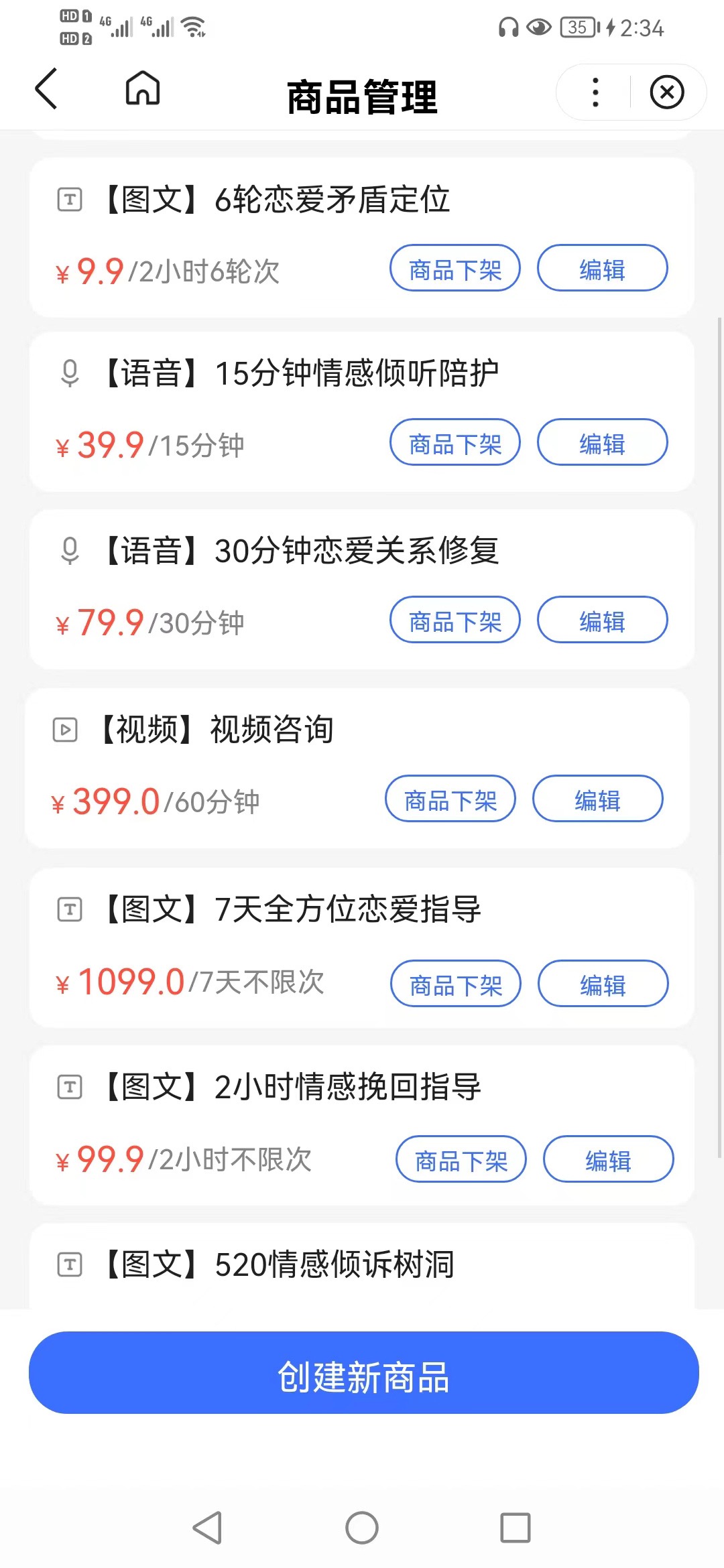Tap the headphone icon in status bar
Screen dimensions: 724x1568
point(507,27)
